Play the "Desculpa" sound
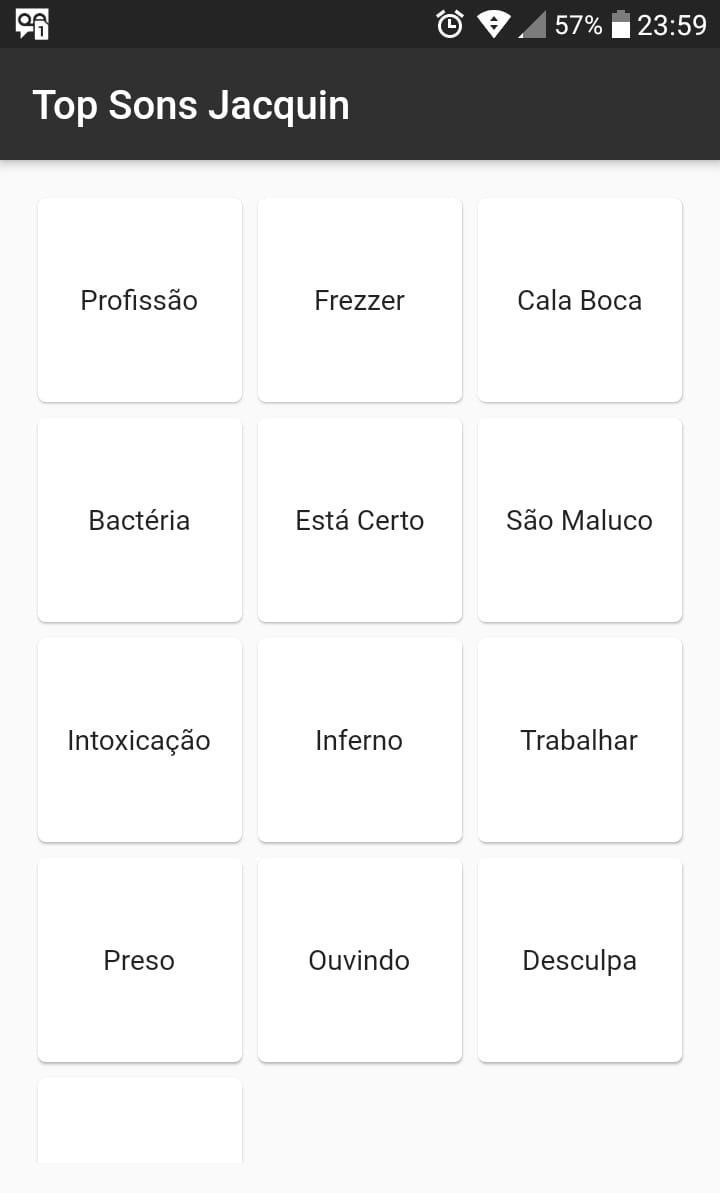Screen dimensions: 720x1193 (x=579, y=960)
